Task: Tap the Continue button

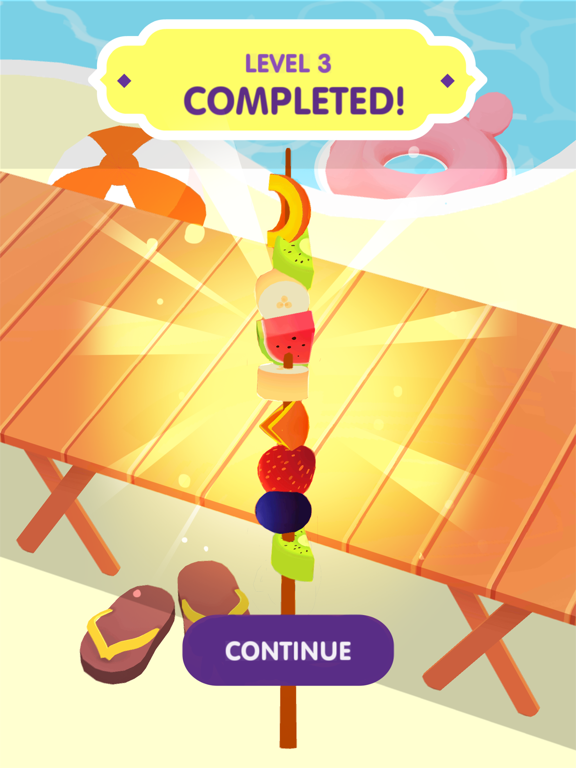Action: pos(288,650)
